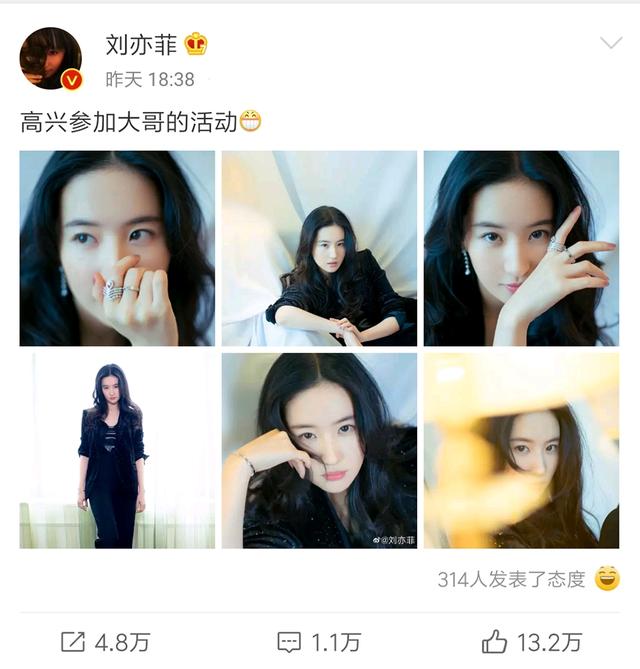Open the full-body standing photo
Screen dimensions: 640x669
(x=117, y=450)
